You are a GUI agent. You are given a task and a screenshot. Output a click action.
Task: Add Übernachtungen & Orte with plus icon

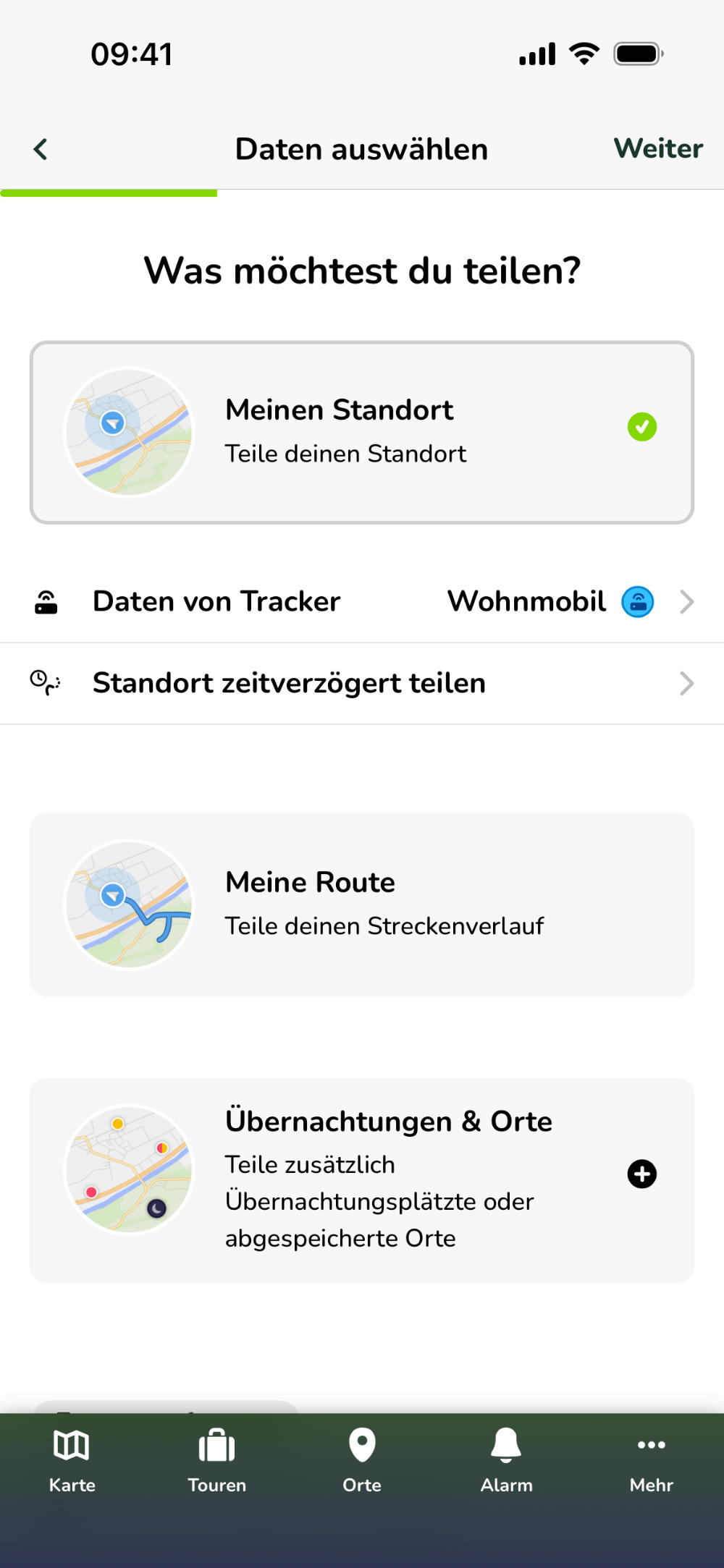[641, 1174]
